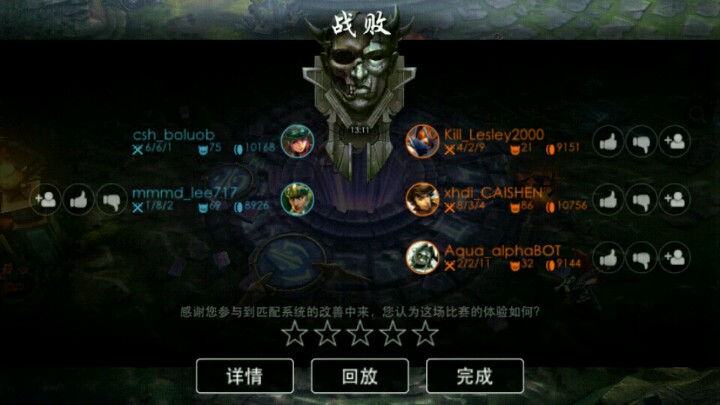Add Aqua_alphaBOT as friend

676,257
